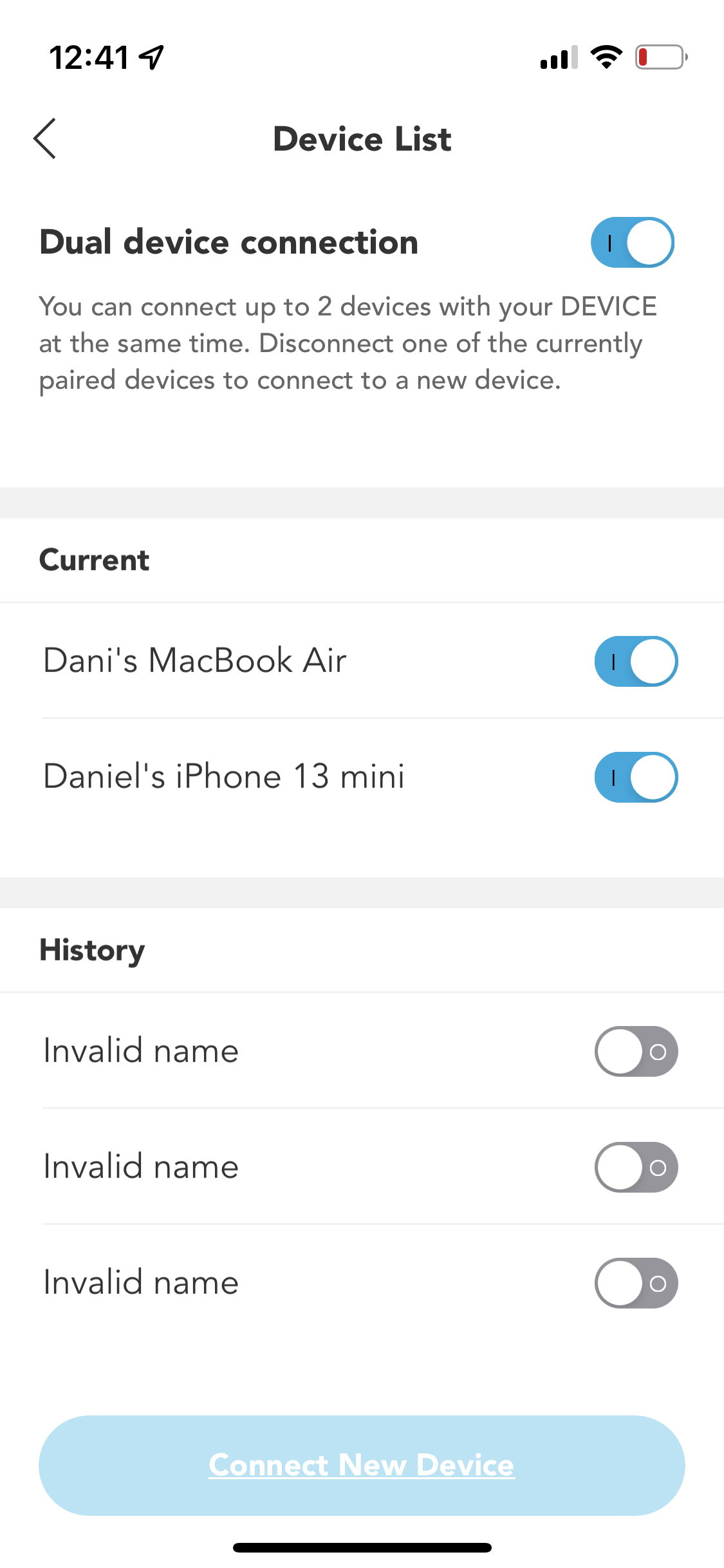This screenshot has height=1568, width=724.
Task: Go back from Device List
Action: coord(45,138)
